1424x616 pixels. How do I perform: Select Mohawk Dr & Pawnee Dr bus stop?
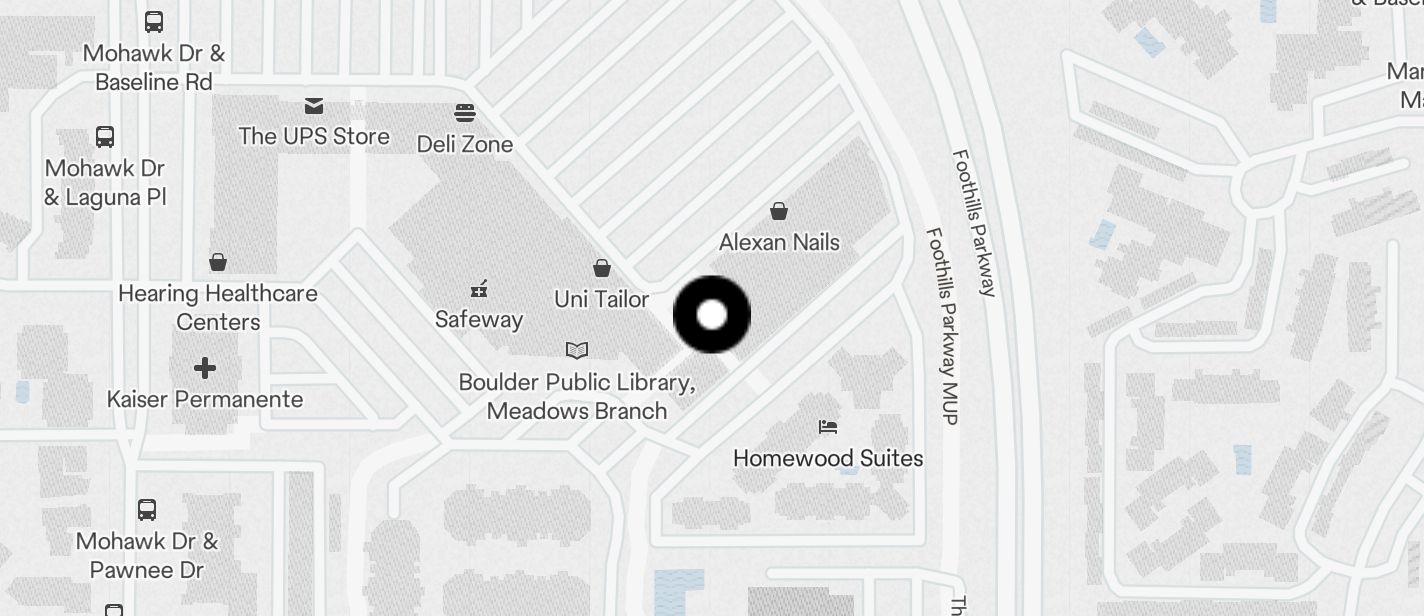(x=147, y=510)
